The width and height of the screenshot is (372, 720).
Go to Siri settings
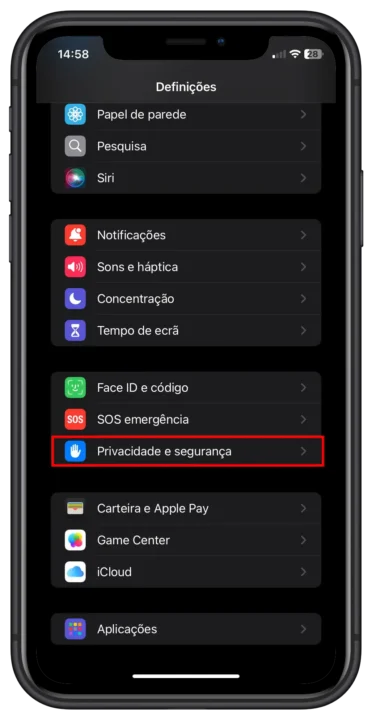(x=186, y=178)
